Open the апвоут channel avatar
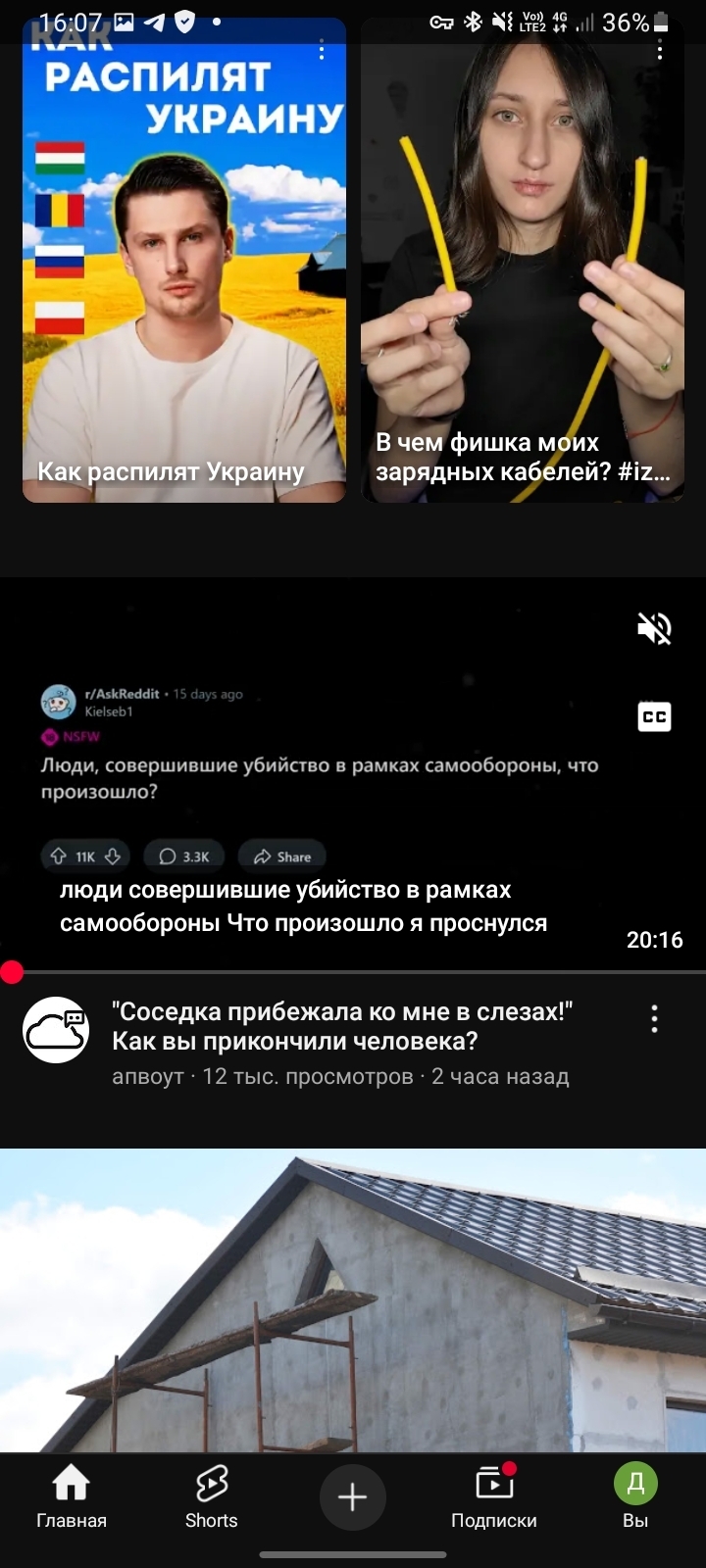 tap(56, 1030)
